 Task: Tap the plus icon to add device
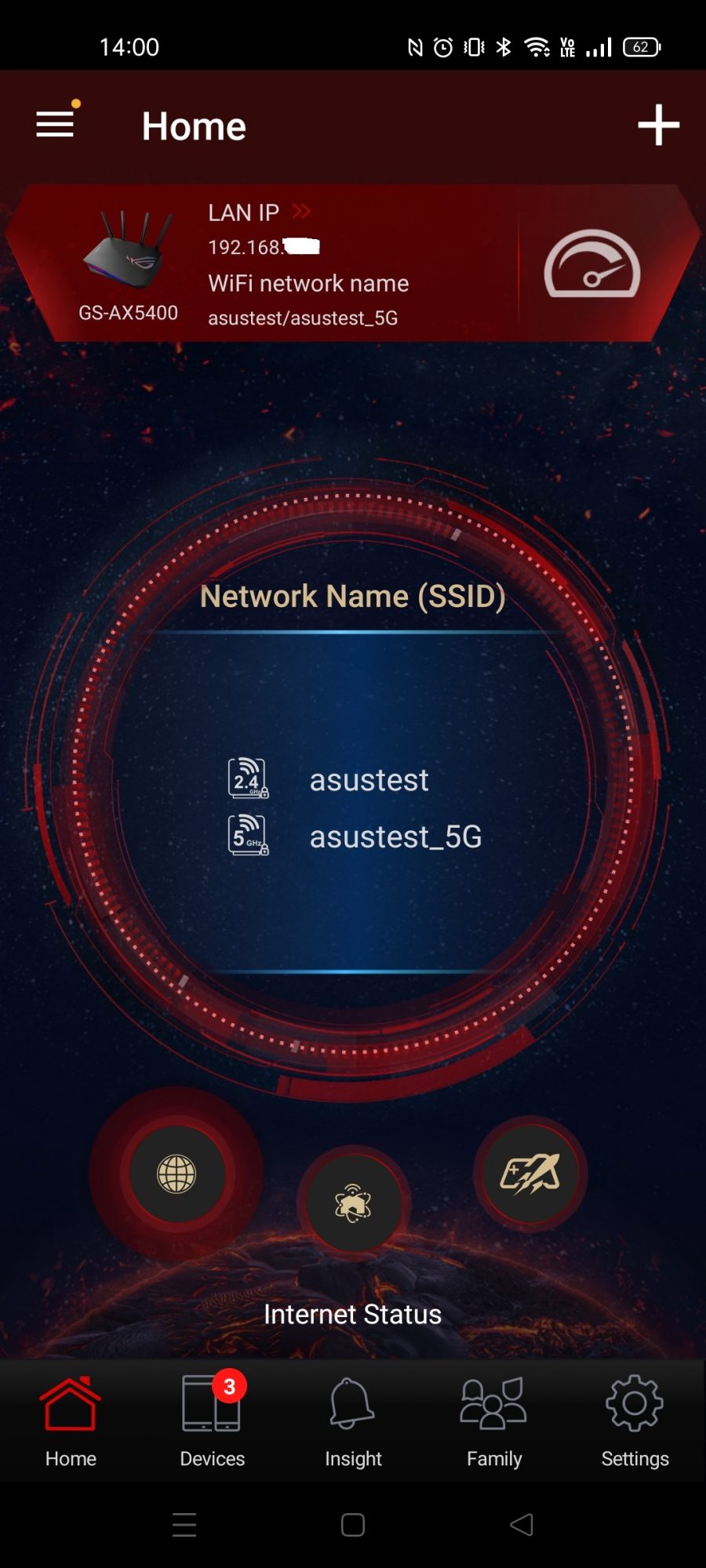coord(657,125)
